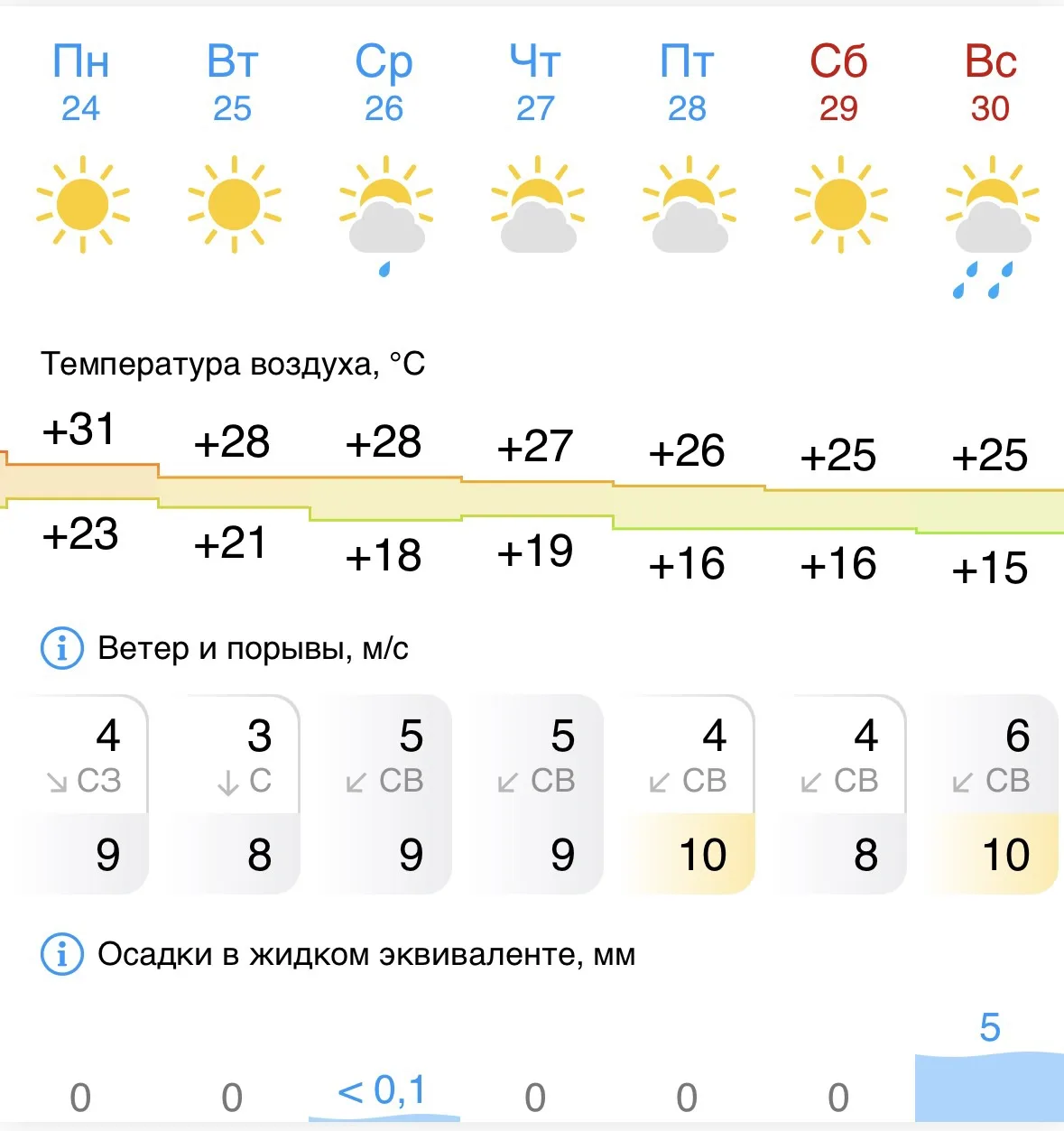Tap info icon beside Осадки в жидком эквиваленте
Screen dimensions: 1064x1131
click(x=62, y=954)
